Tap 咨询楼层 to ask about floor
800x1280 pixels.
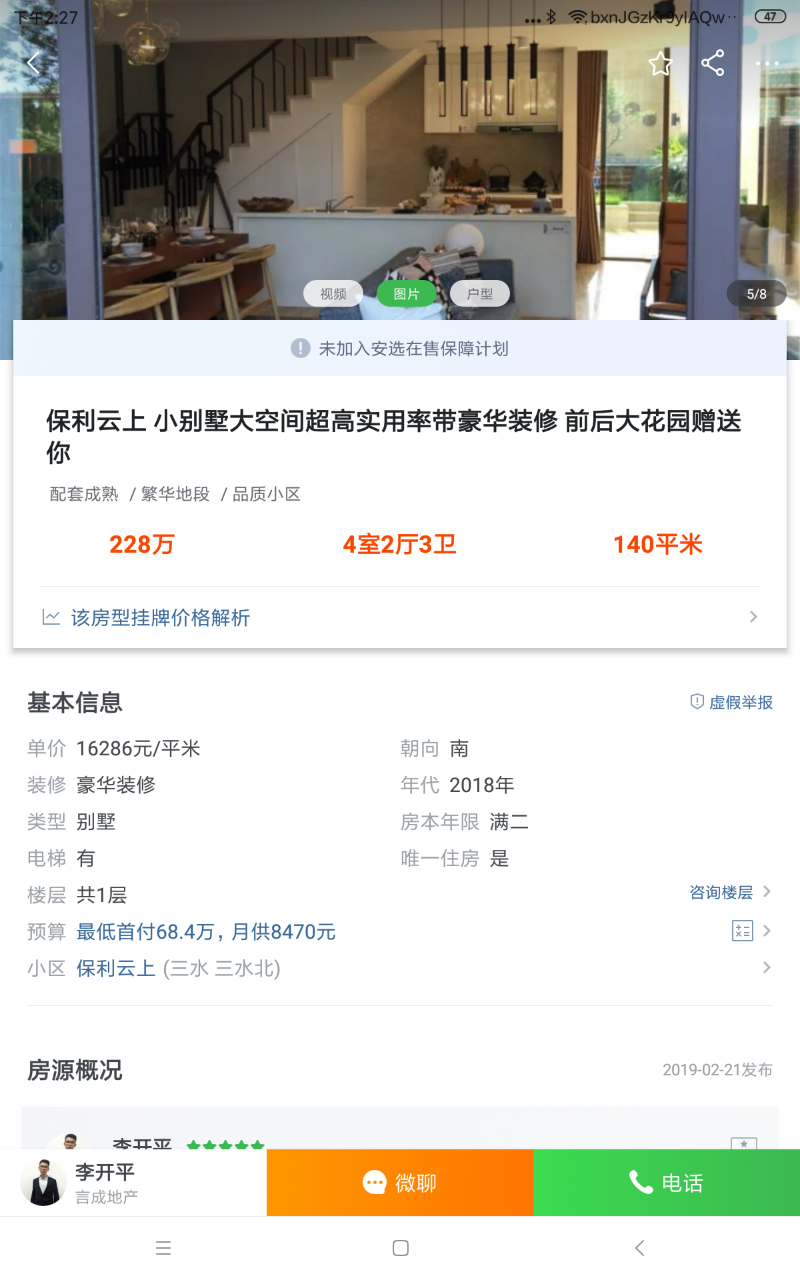(x=730, y=892)
